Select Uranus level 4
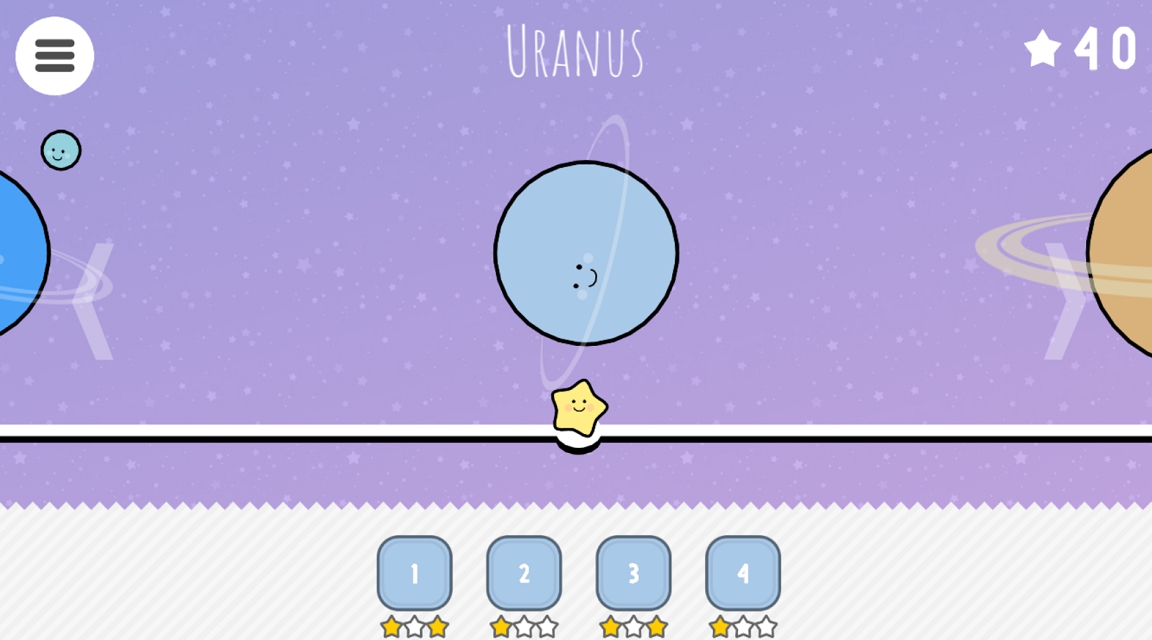This screenshot has width=1152, height=640. (x=743, y=573)
